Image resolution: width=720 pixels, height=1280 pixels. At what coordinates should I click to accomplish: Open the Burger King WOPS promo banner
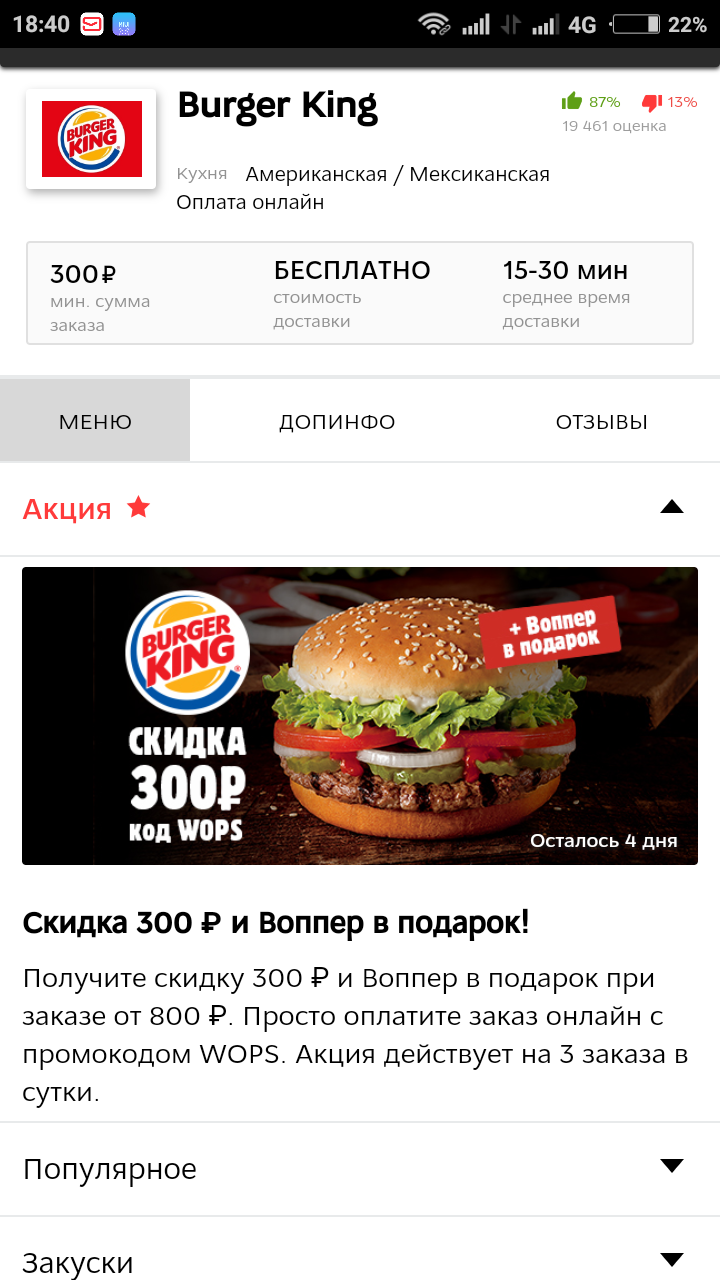[x=360, y=716]
